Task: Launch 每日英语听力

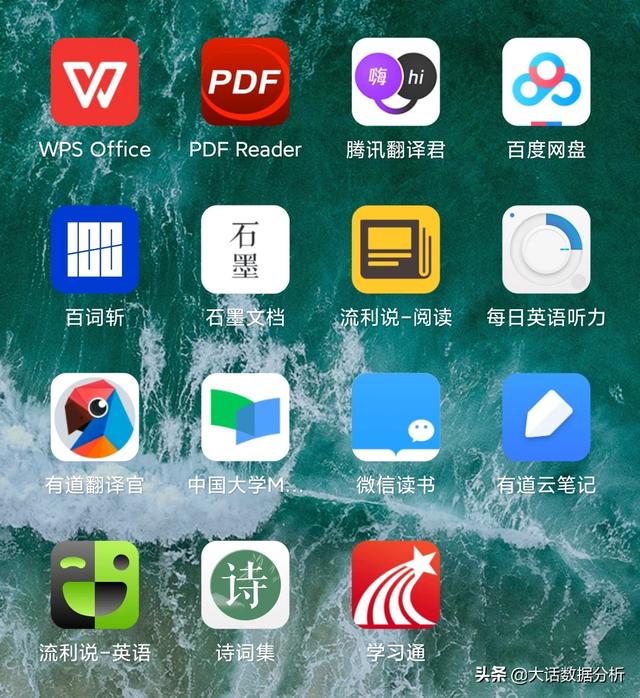Action: (546, 250)
